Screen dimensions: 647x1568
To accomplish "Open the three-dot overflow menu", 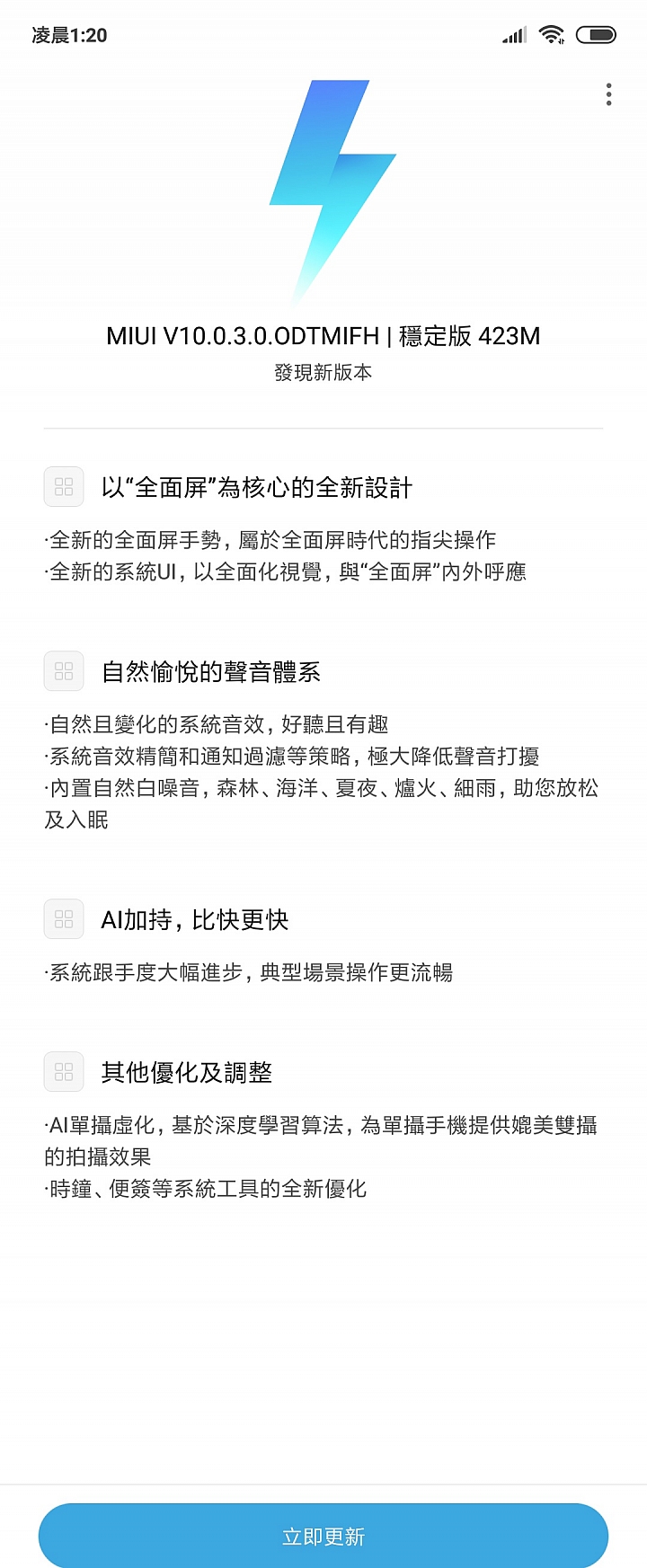I will [609, 94].
